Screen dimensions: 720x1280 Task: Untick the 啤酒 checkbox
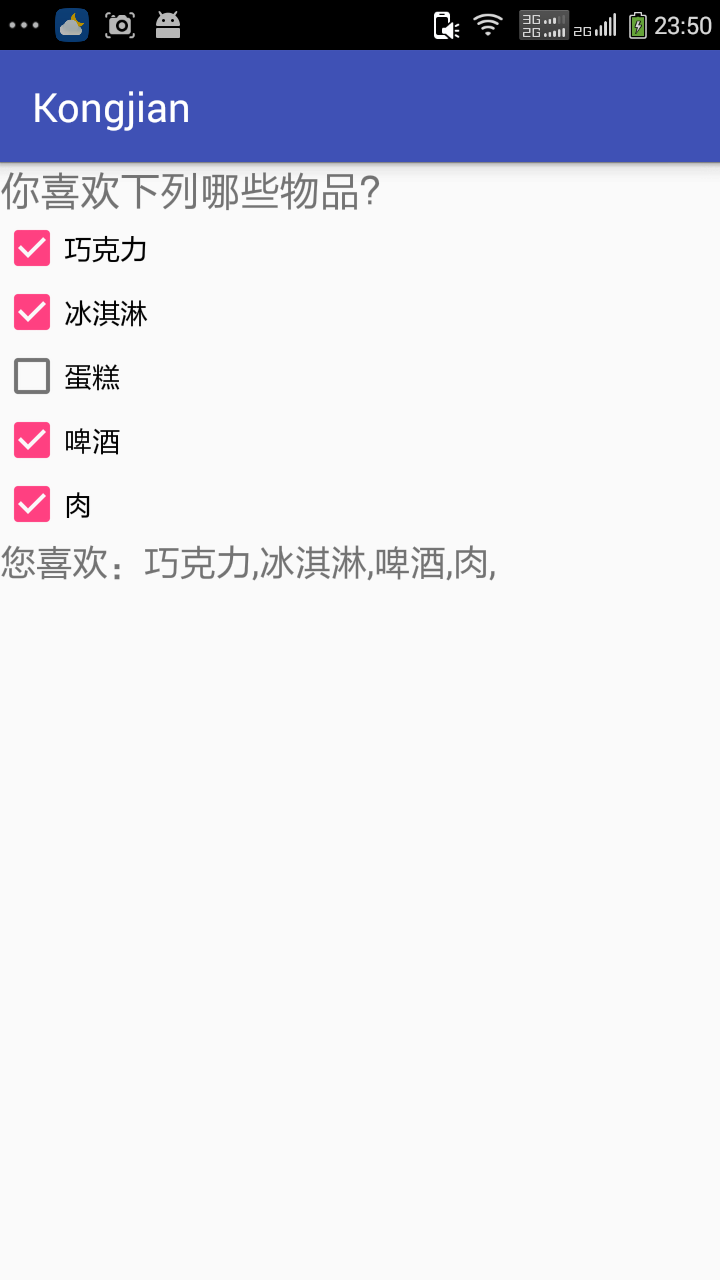(32, 440)
